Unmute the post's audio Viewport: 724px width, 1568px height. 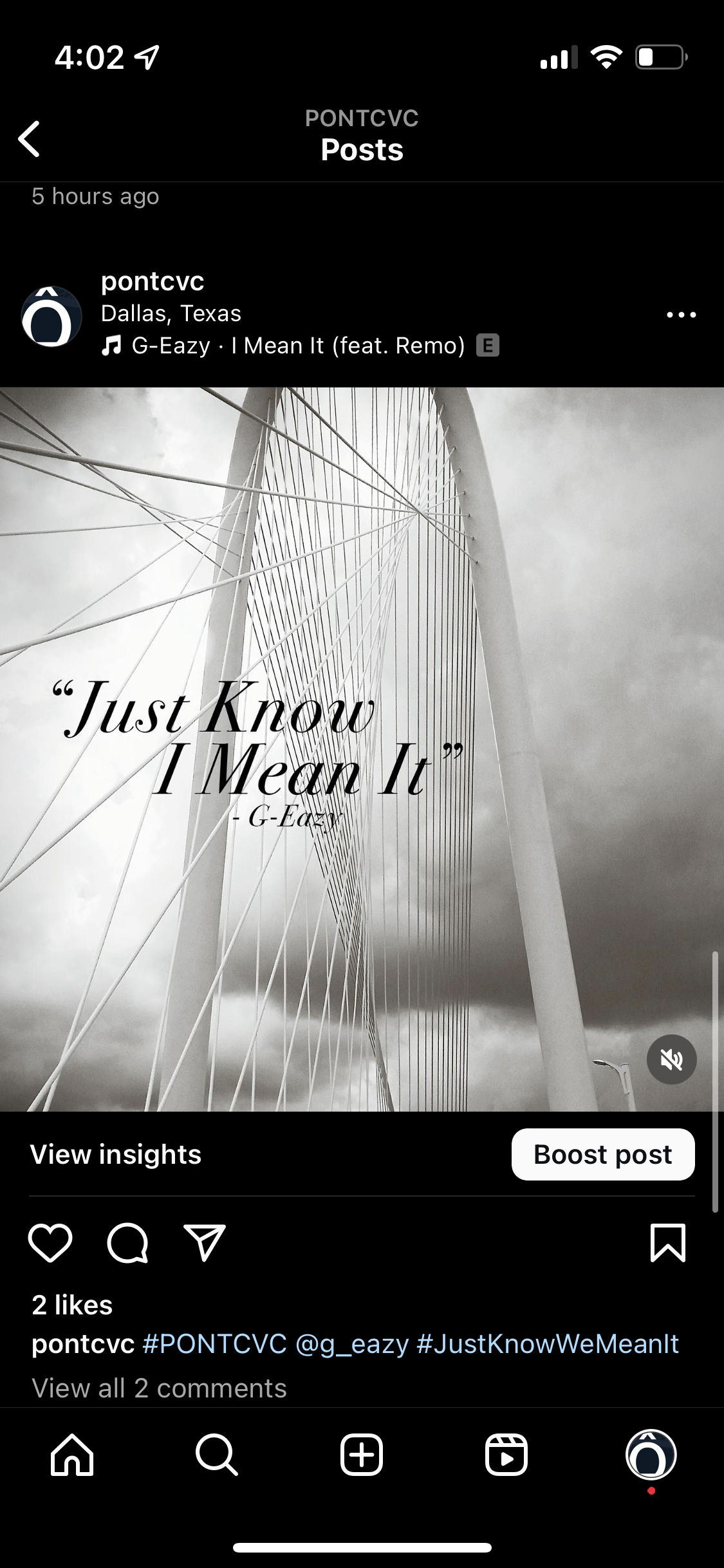pos(671,1059)
